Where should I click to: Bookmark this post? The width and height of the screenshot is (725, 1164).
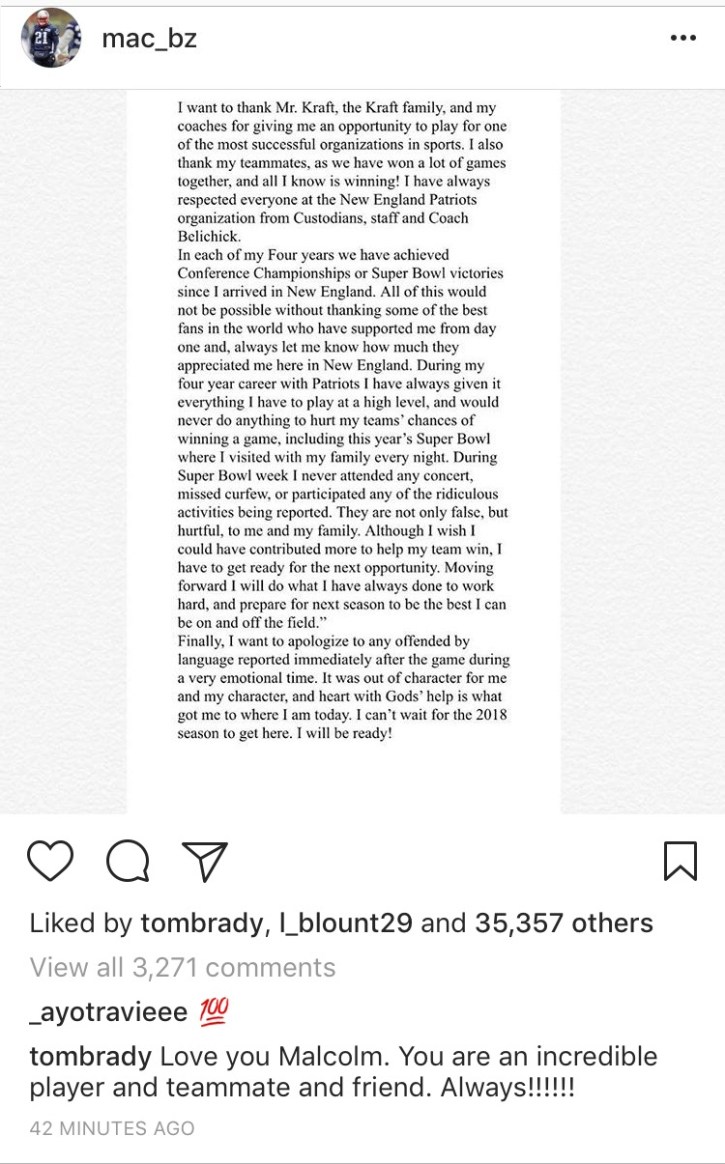point(680,861)
